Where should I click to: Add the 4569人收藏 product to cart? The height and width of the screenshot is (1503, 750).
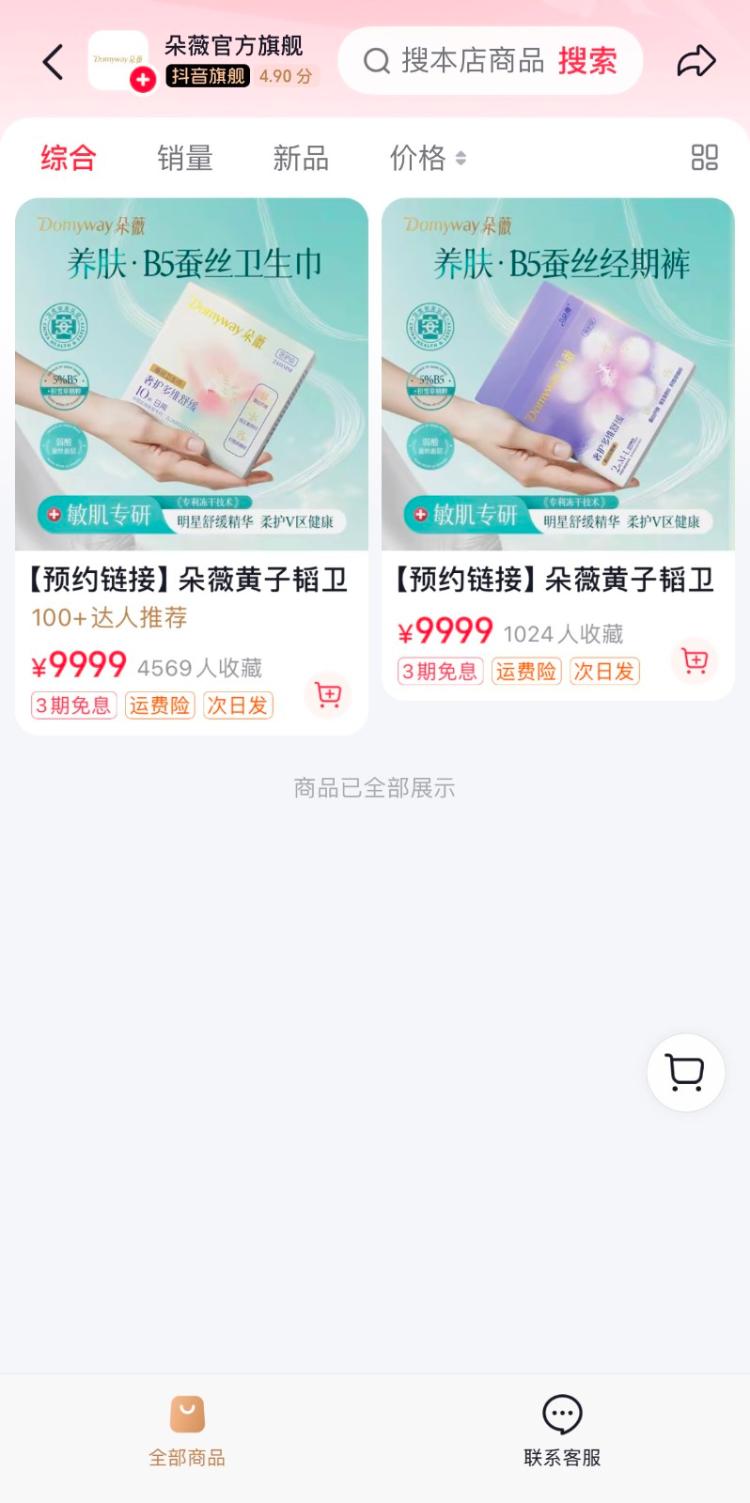(x=327, y=695)
